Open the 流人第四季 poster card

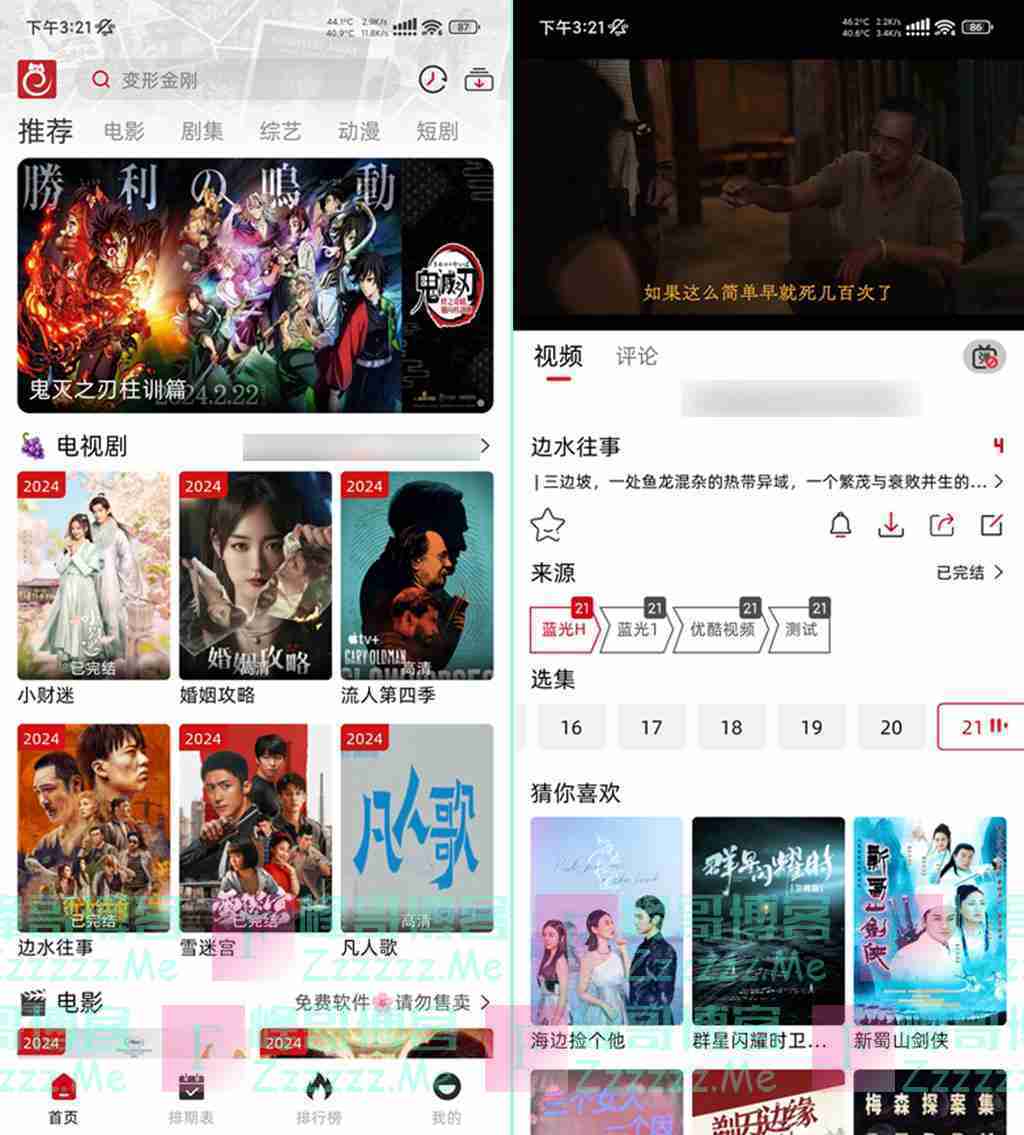pyautogui.click(x=417, y=576)
